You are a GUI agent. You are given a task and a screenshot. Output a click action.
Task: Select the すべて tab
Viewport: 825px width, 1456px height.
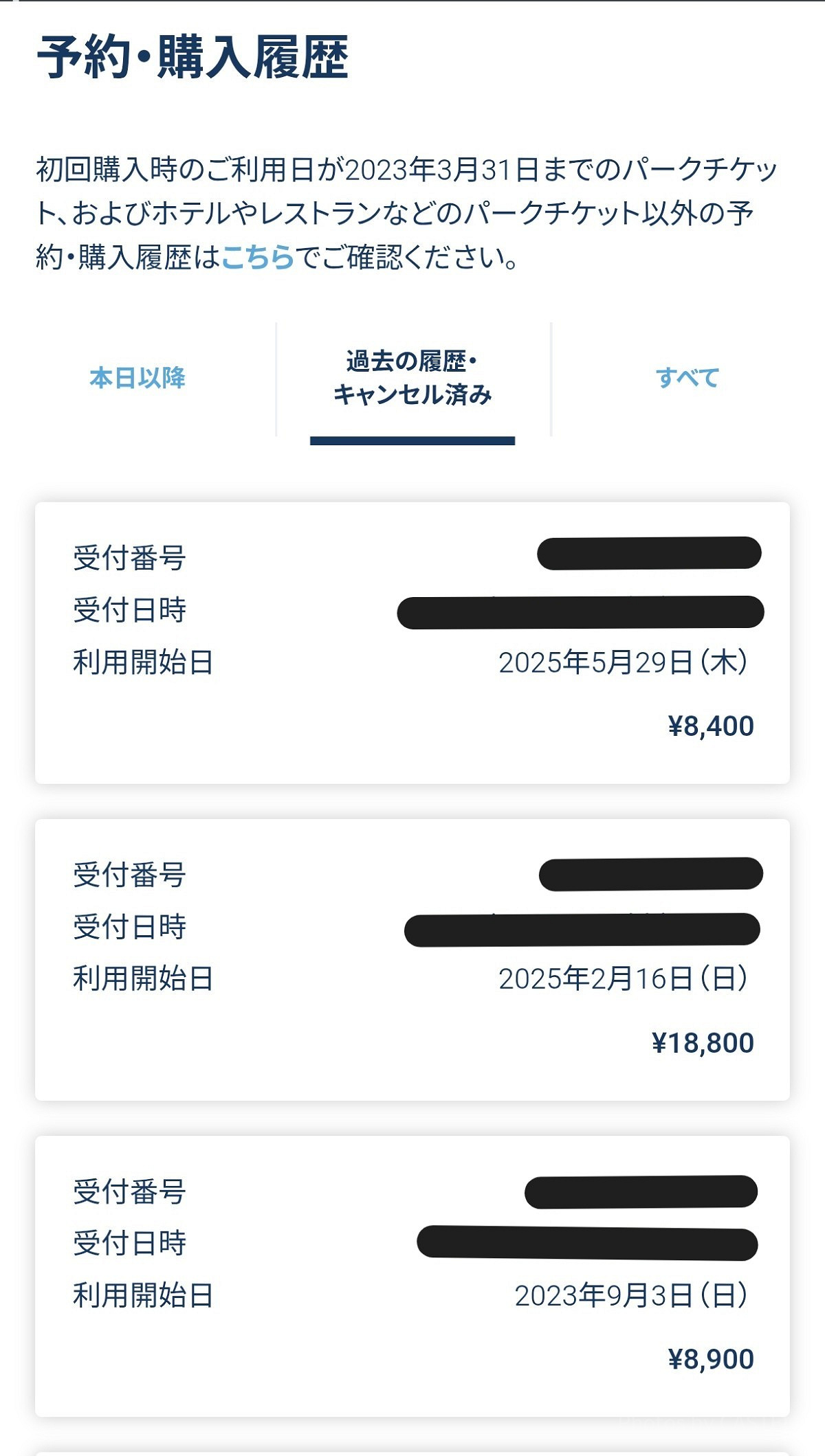[x=690, y=377]
